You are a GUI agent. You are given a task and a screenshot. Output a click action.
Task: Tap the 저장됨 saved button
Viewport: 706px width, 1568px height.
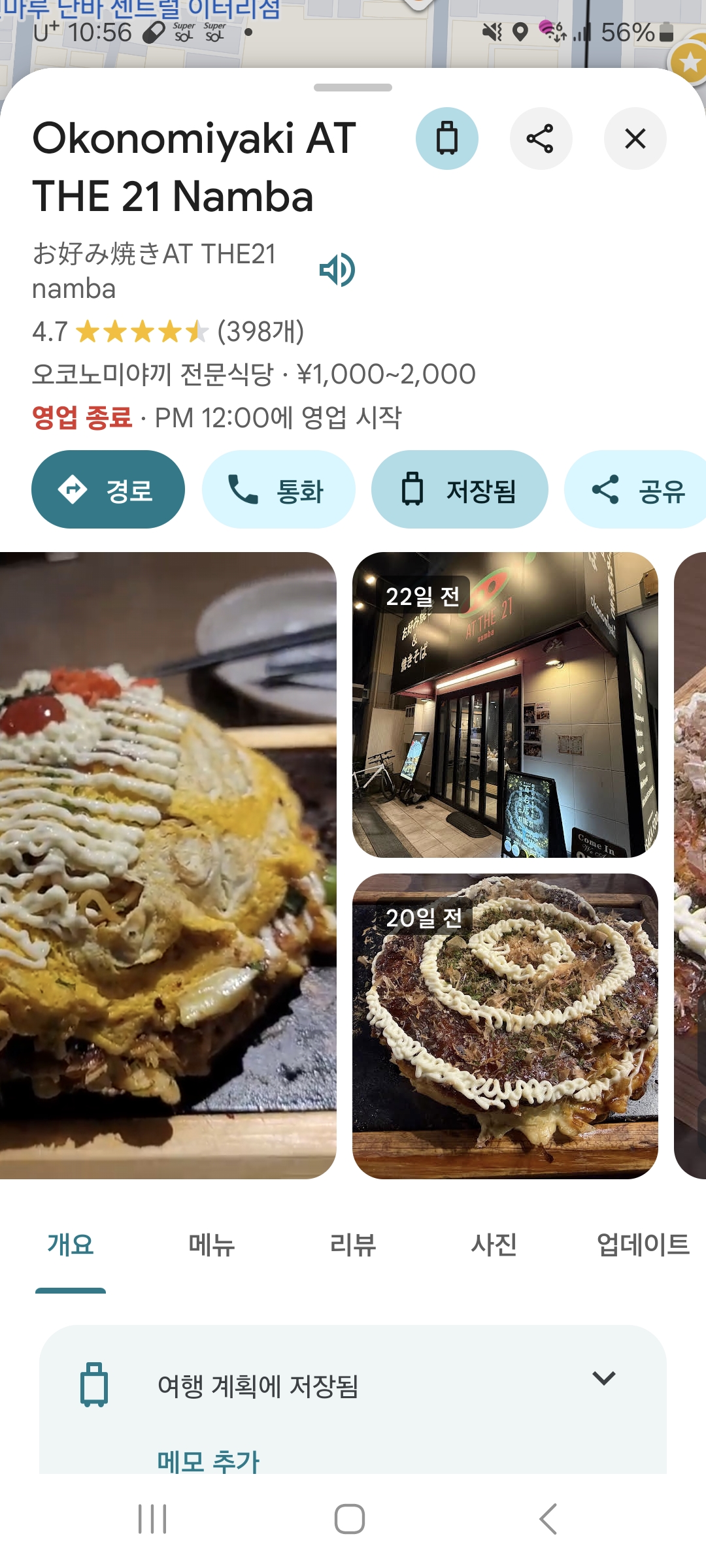[x=459, y=490]
